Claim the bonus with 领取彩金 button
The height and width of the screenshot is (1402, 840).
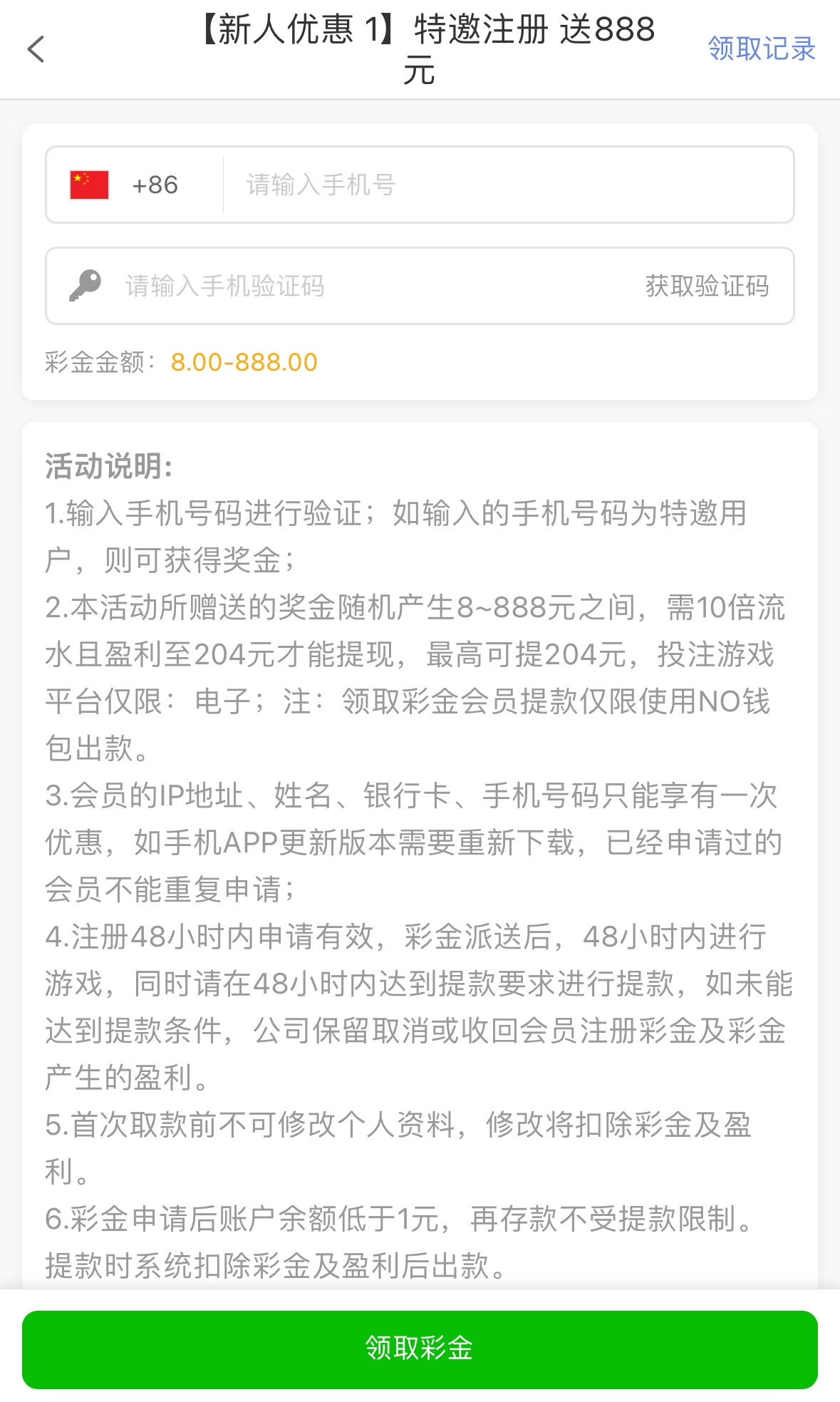(x=420, y=1349)
